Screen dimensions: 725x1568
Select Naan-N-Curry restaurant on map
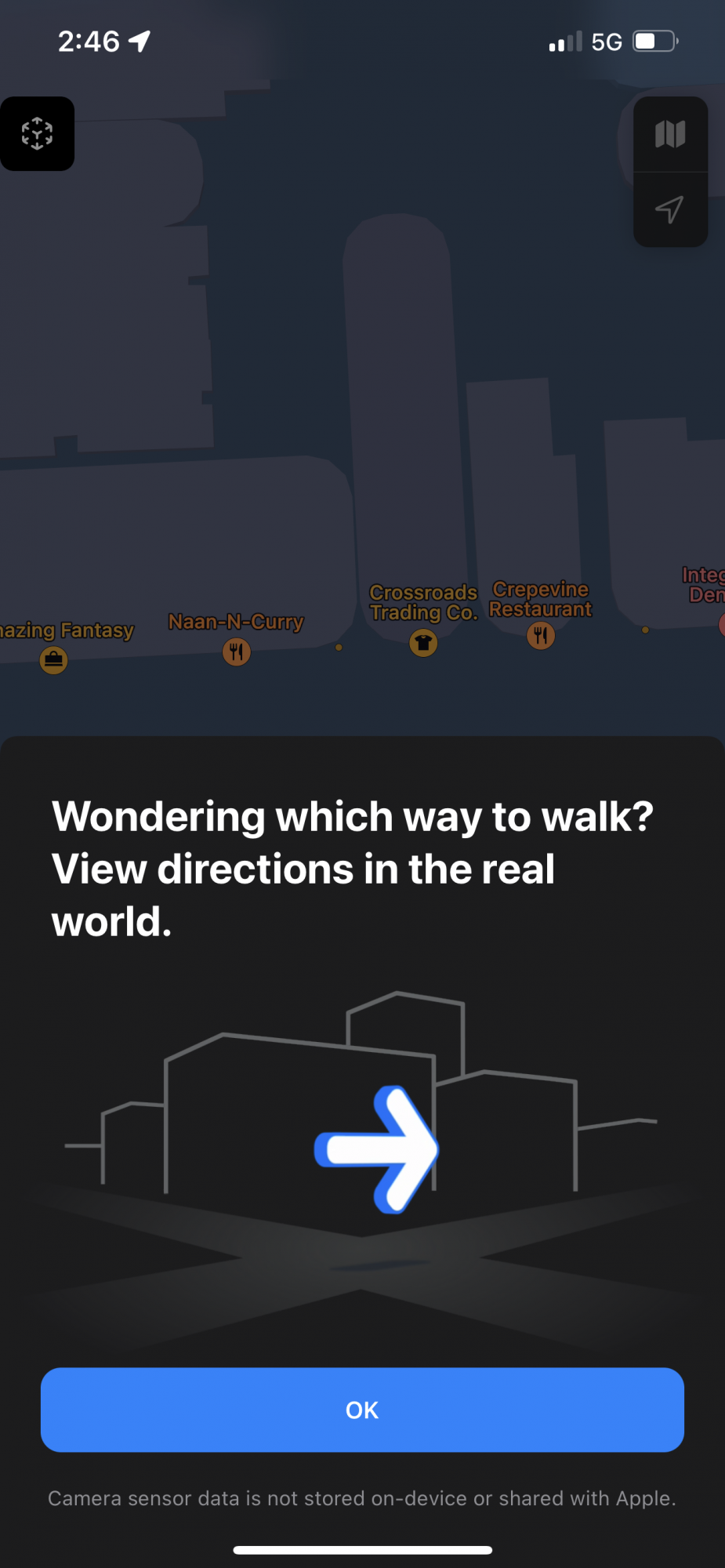(236, 651)
